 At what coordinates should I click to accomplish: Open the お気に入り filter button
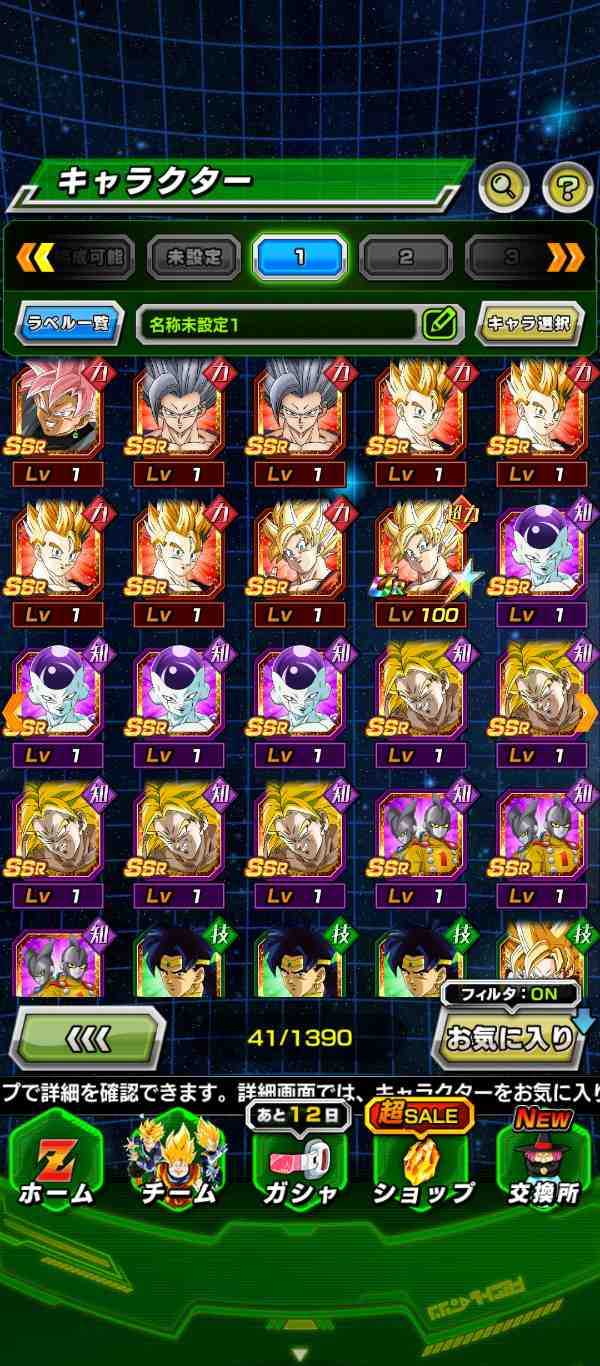coord(510,1038)
